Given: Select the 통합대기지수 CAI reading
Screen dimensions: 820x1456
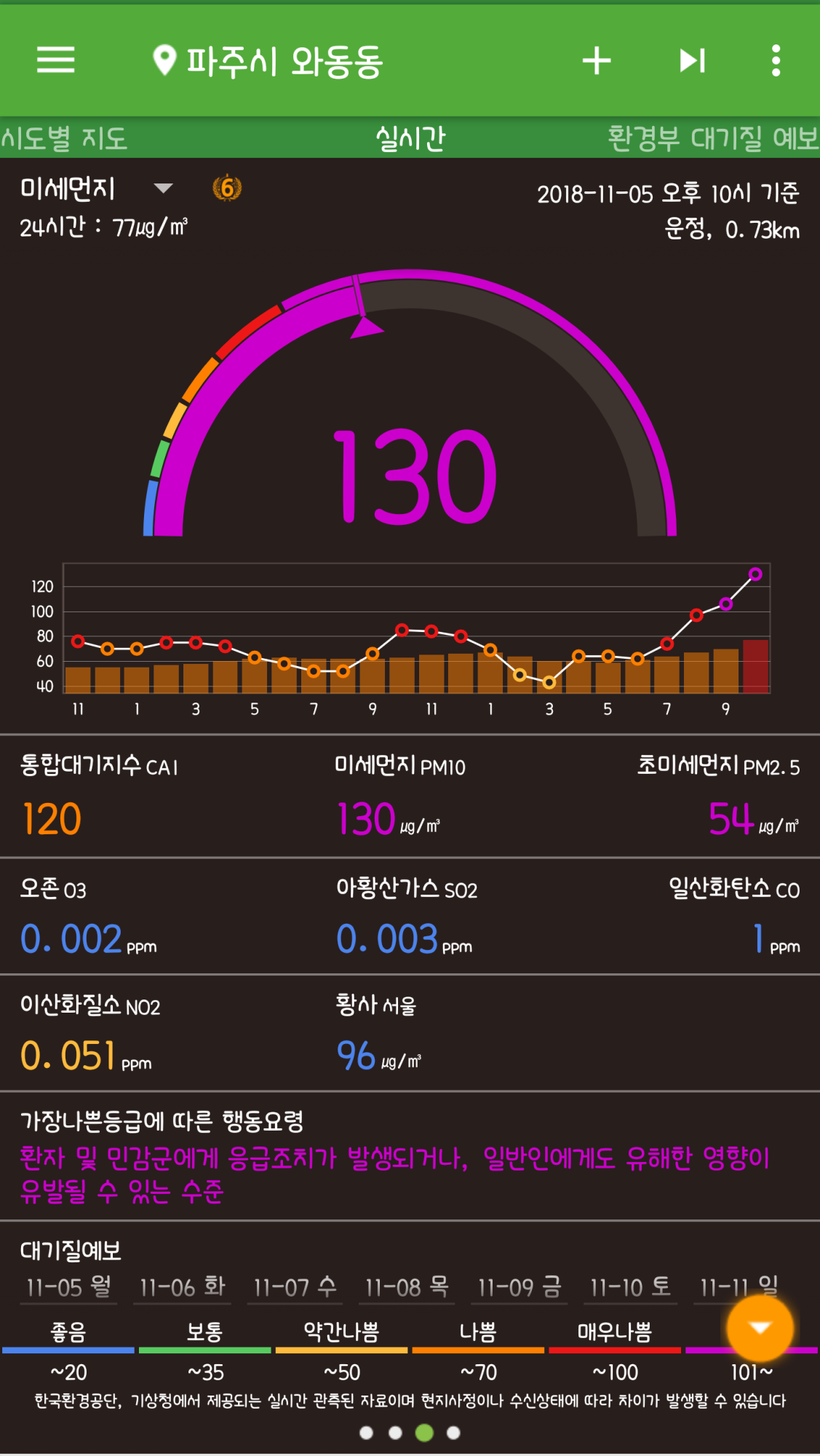Looking at the screenshot, I should click(x=98, y=797).
